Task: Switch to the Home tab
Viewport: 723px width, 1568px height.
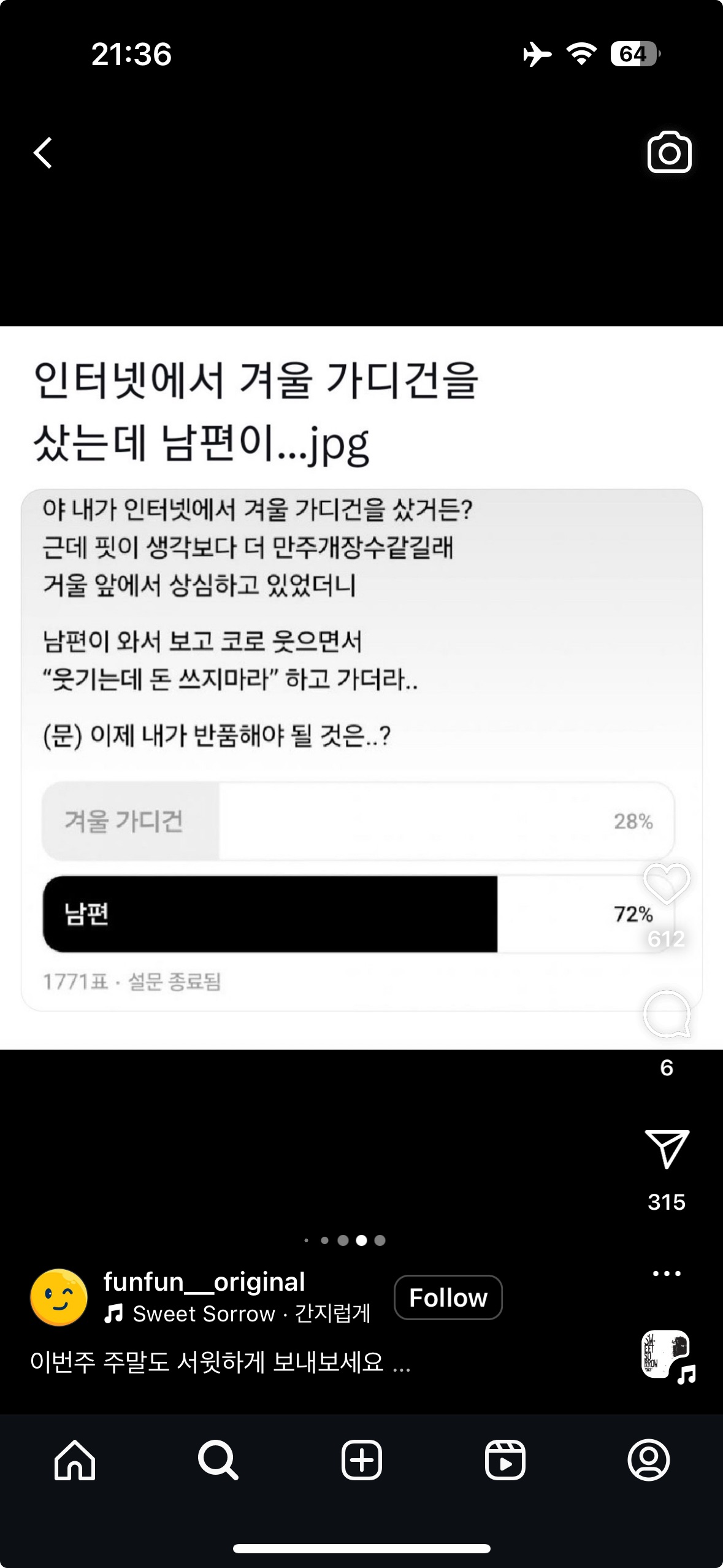Action: tap(75, 1460)
